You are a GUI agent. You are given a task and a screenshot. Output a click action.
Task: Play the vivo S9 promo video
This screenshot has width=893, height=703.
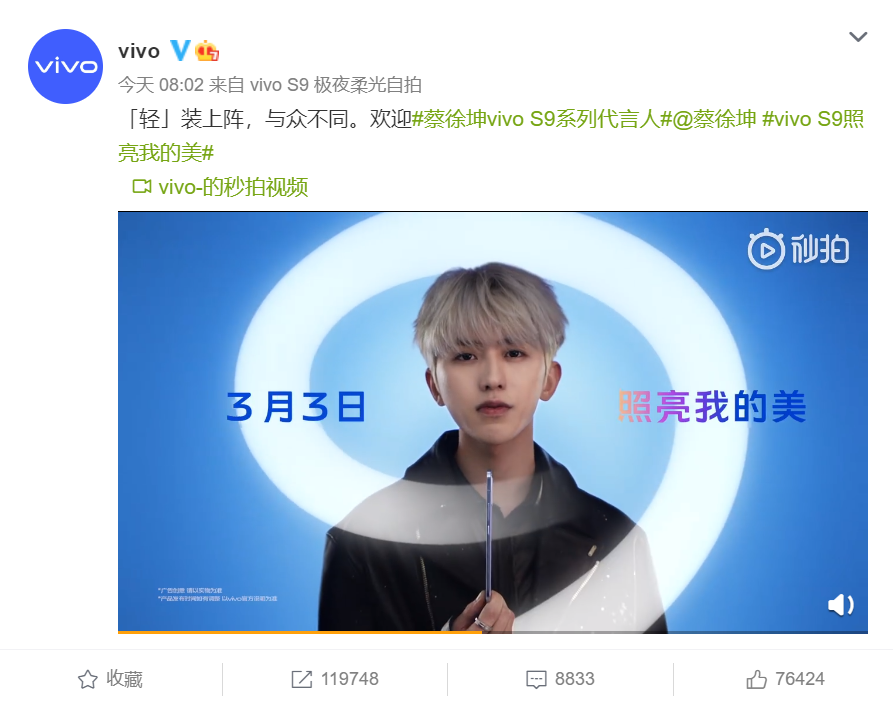(492, 421)
